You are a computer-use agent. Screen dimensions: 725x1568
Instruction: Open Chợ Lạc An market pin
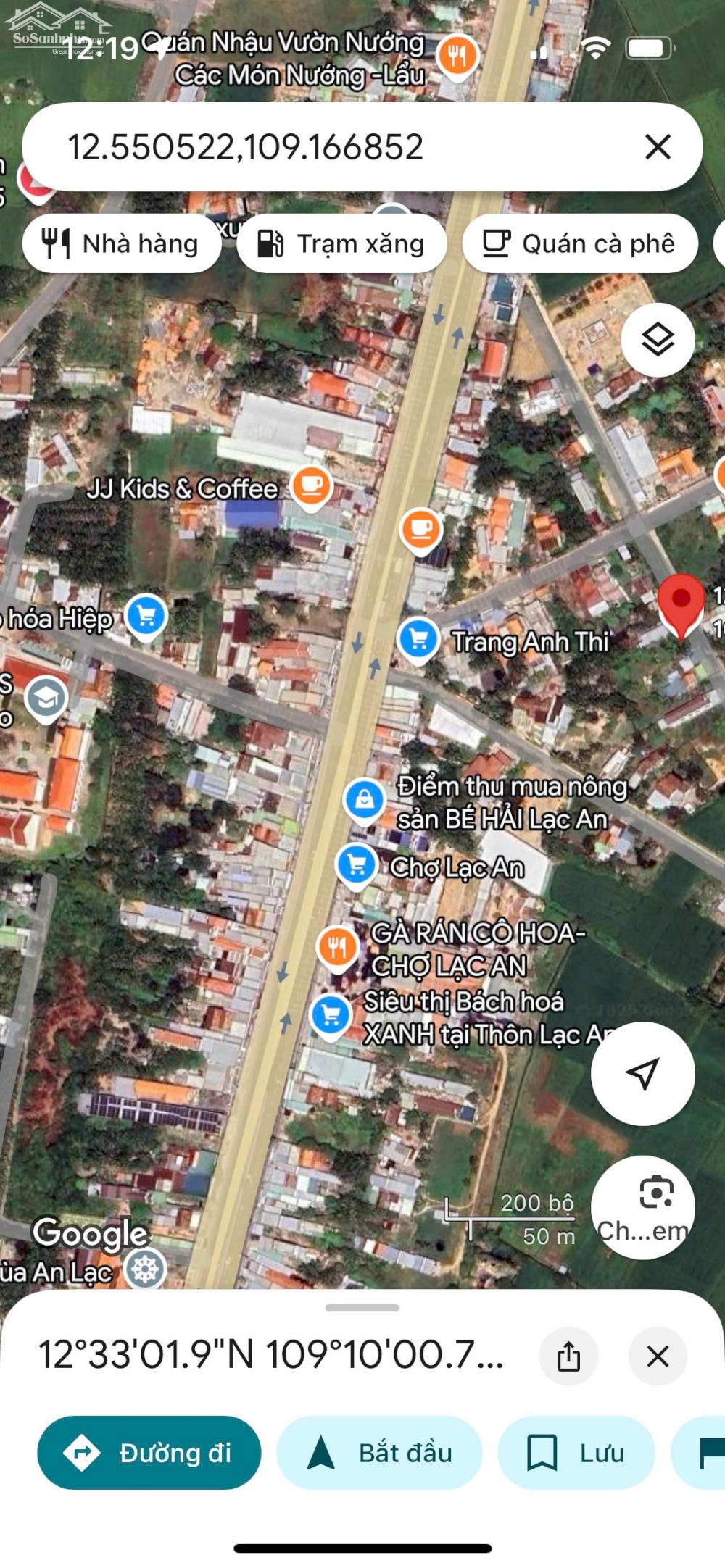[x=357, y=864]
